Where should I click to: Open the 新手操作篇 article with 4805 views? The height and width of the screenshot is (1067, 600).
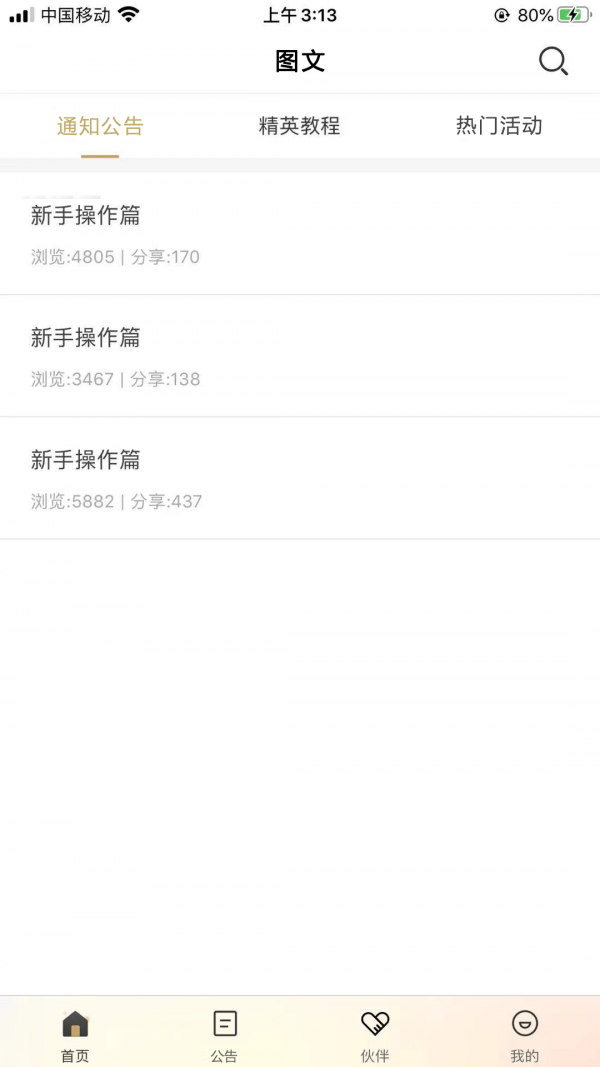(300, 234)
